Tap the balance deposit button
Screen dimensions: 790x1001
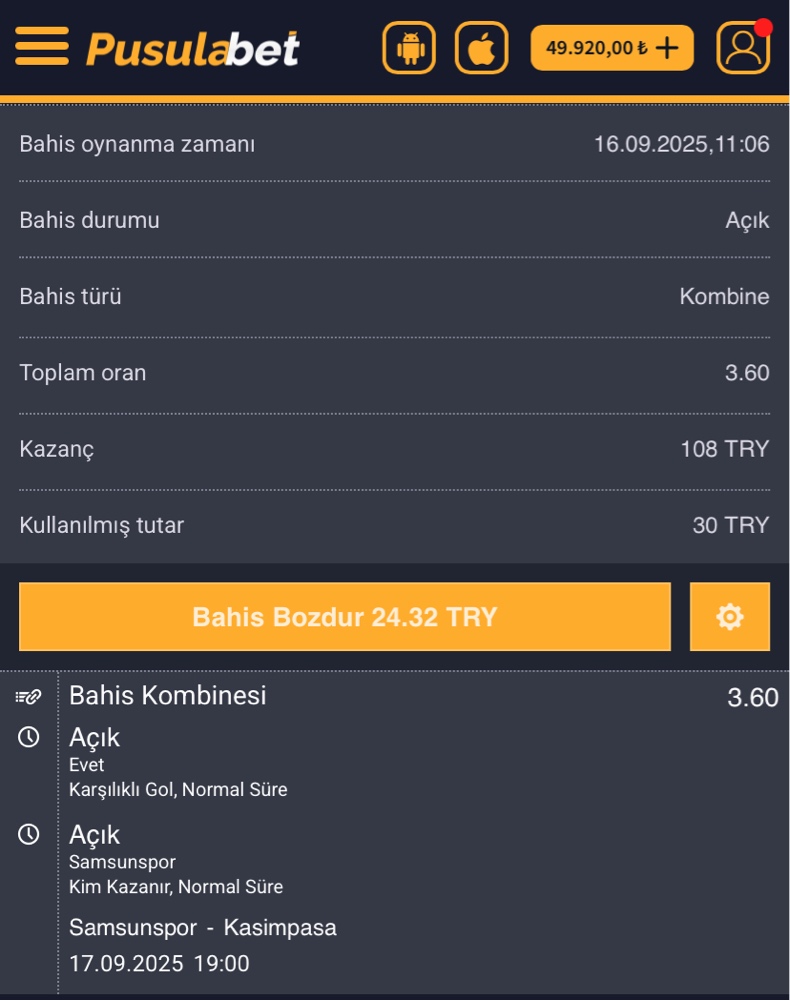(612, 48)
